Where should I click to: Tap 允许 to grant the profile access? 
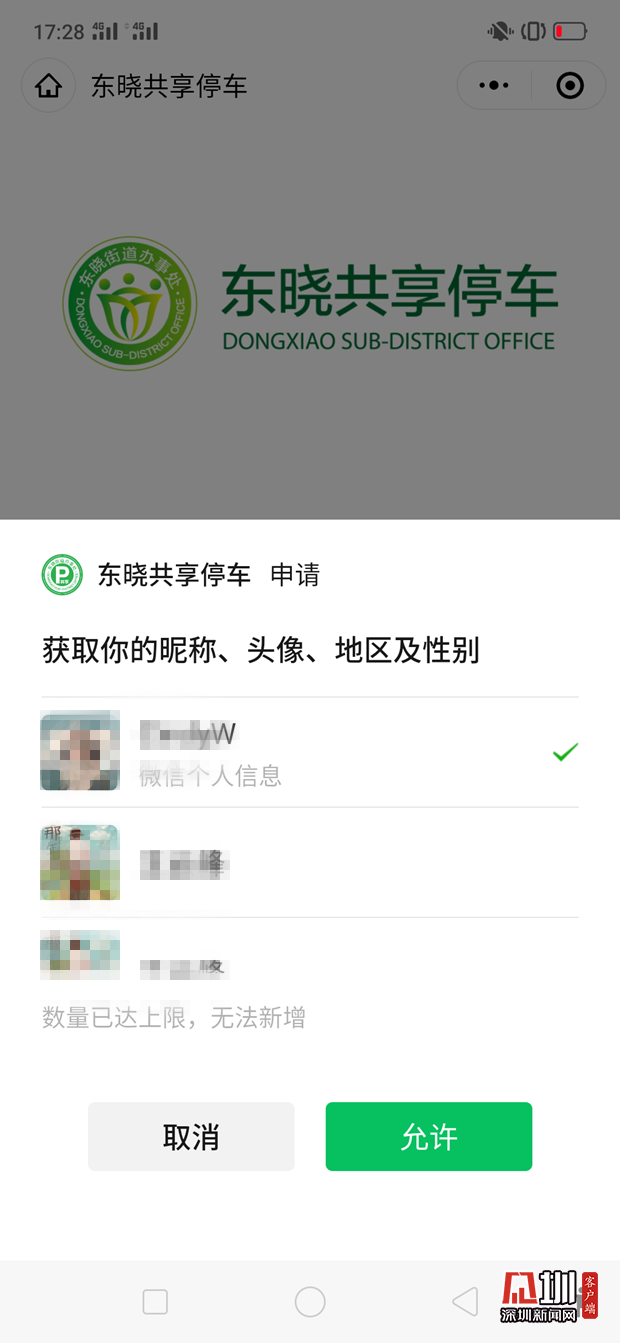pos(428,1136)
